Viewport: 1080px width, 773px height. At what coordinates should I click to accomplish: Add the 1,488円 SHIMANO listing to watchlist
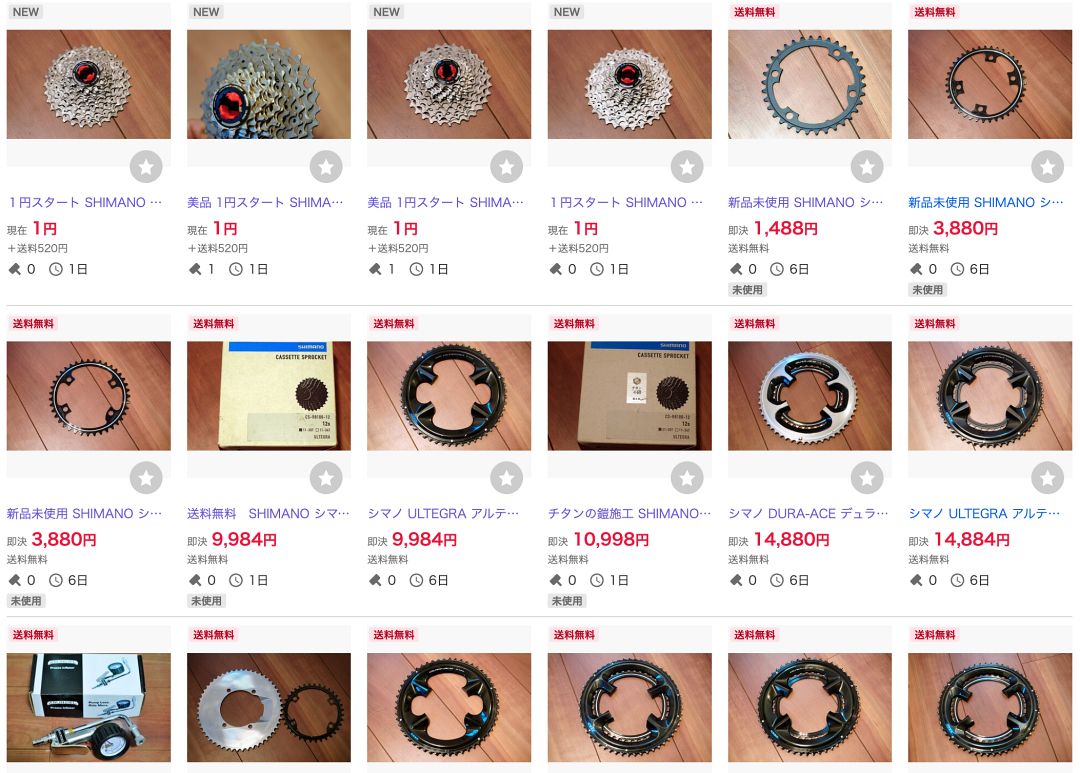point(867,167)
